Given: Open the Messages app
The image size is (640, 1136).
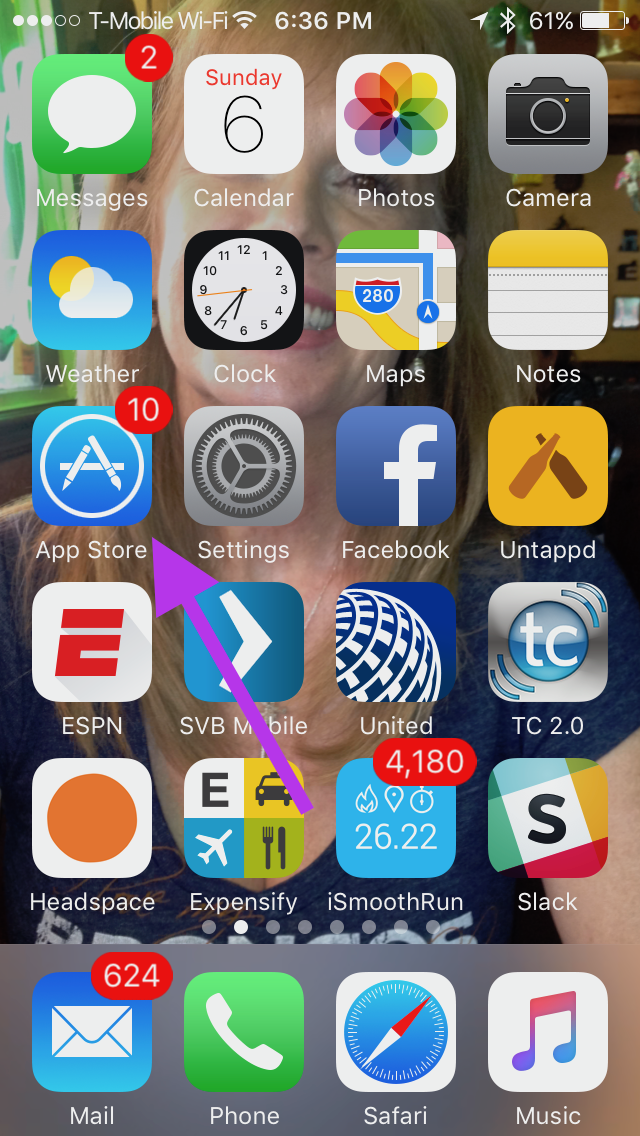Looking at the screenshot, I should tap(92, 114).
